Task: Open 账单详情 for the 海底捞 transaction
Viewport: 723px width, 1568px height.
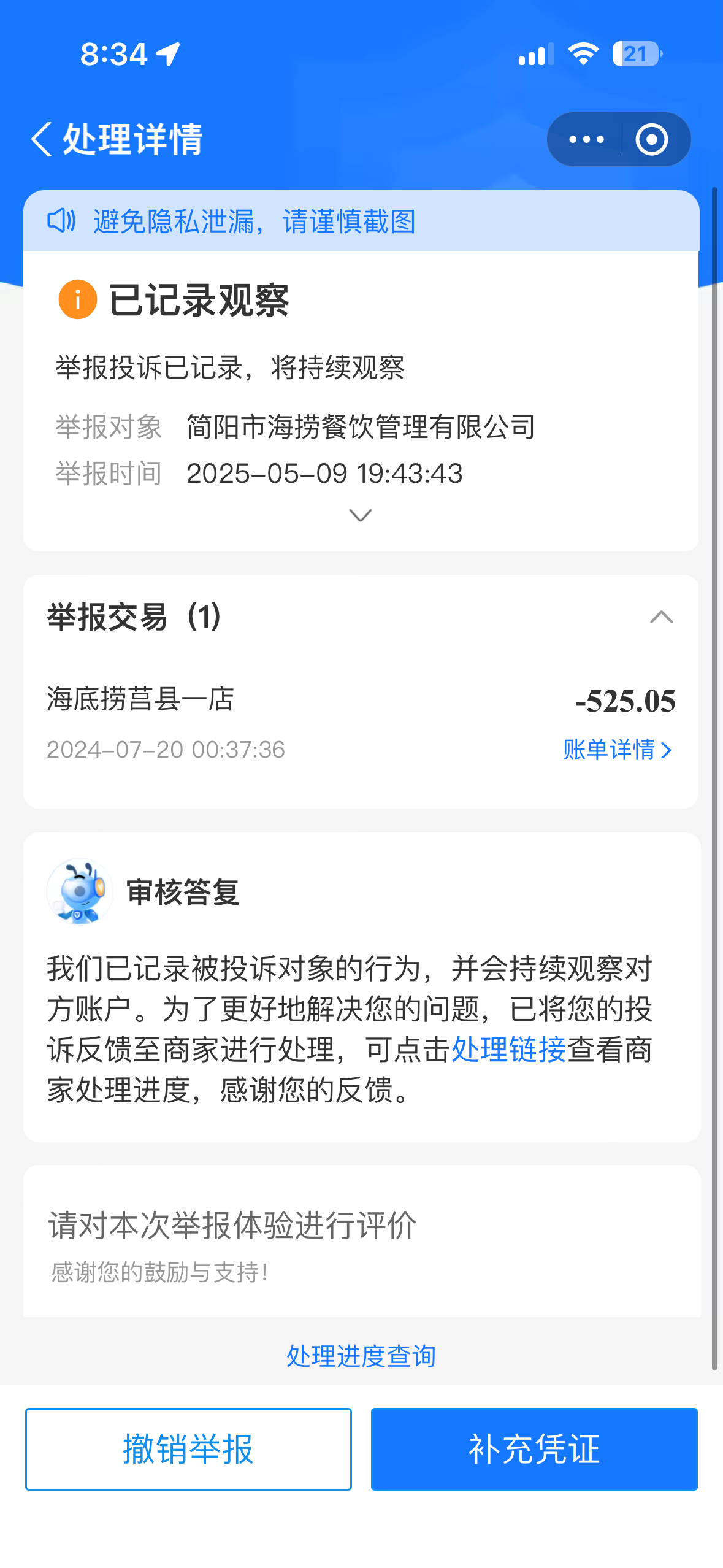Action: tap(617, 750)
